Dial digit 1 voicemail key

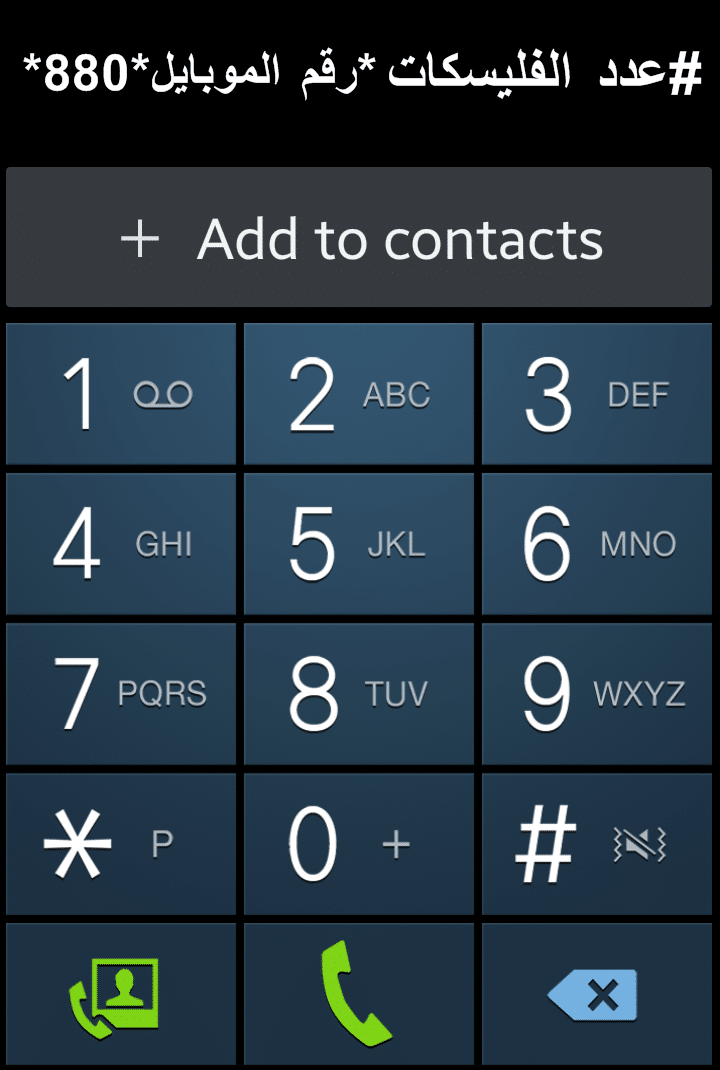(121, 394)
